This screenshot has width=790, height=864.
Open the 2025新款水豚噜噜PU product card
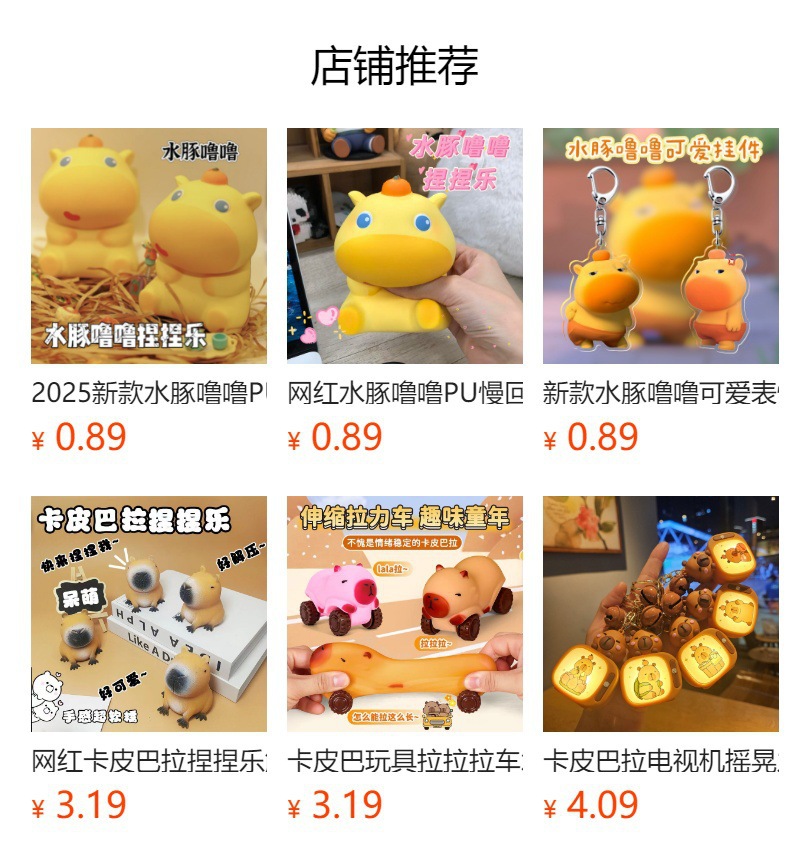click(149, 246)
